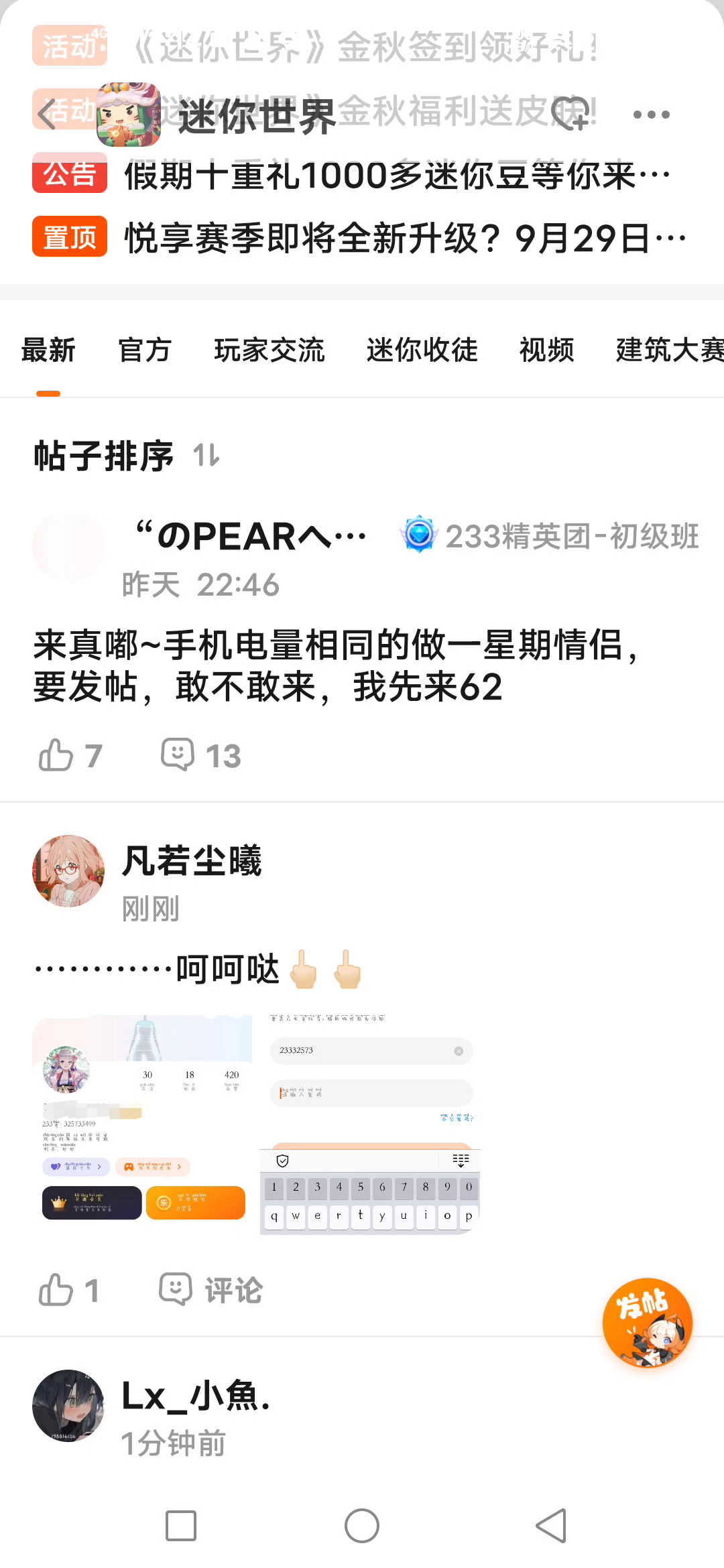724x1568 pixels.
Task: View the 13 comments on のPEAR's post
Action: (200, 756)
